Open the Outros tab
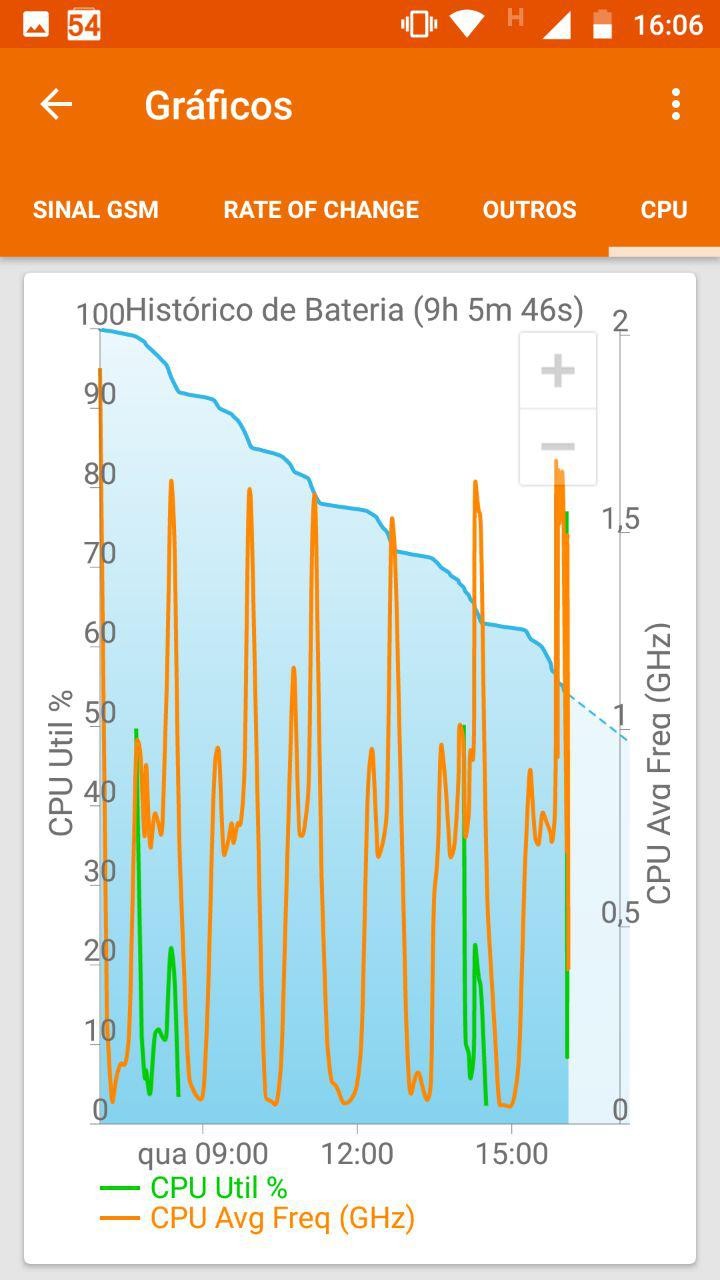Screen dimensions: 720x1280 click(529, 210)
